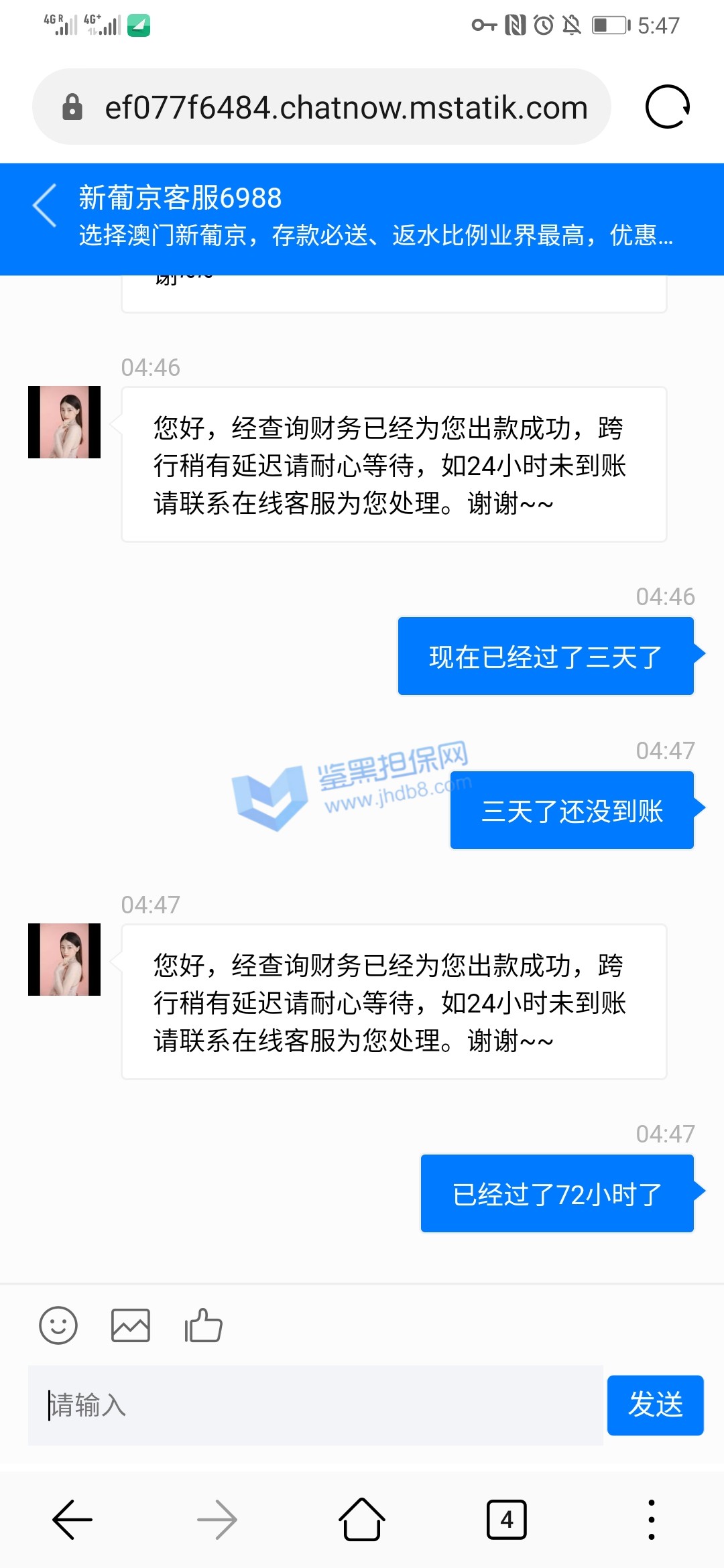Open the emoji picker

point(58,1325)
